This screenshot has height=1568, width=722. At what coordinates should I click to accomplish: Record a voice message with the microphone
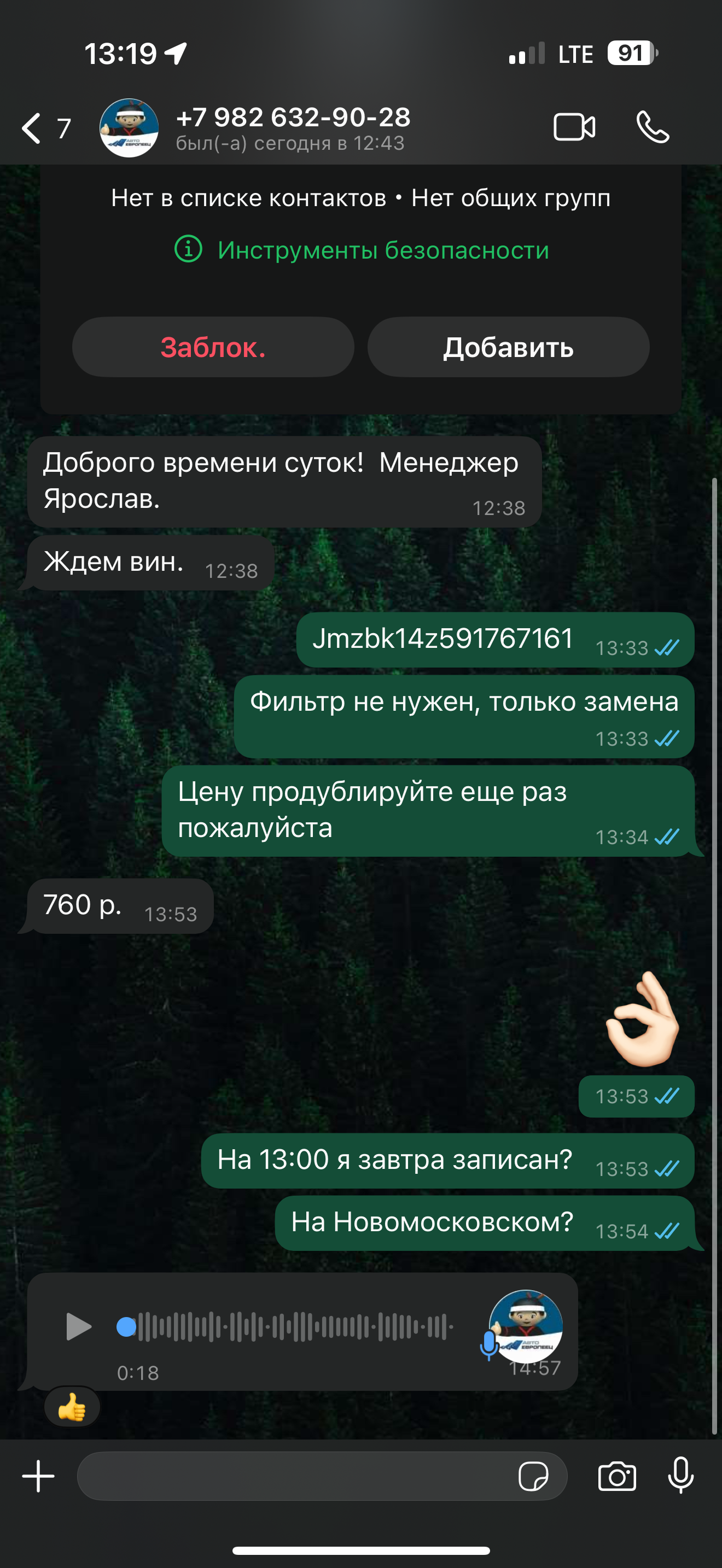click(x=680, y=1476)
